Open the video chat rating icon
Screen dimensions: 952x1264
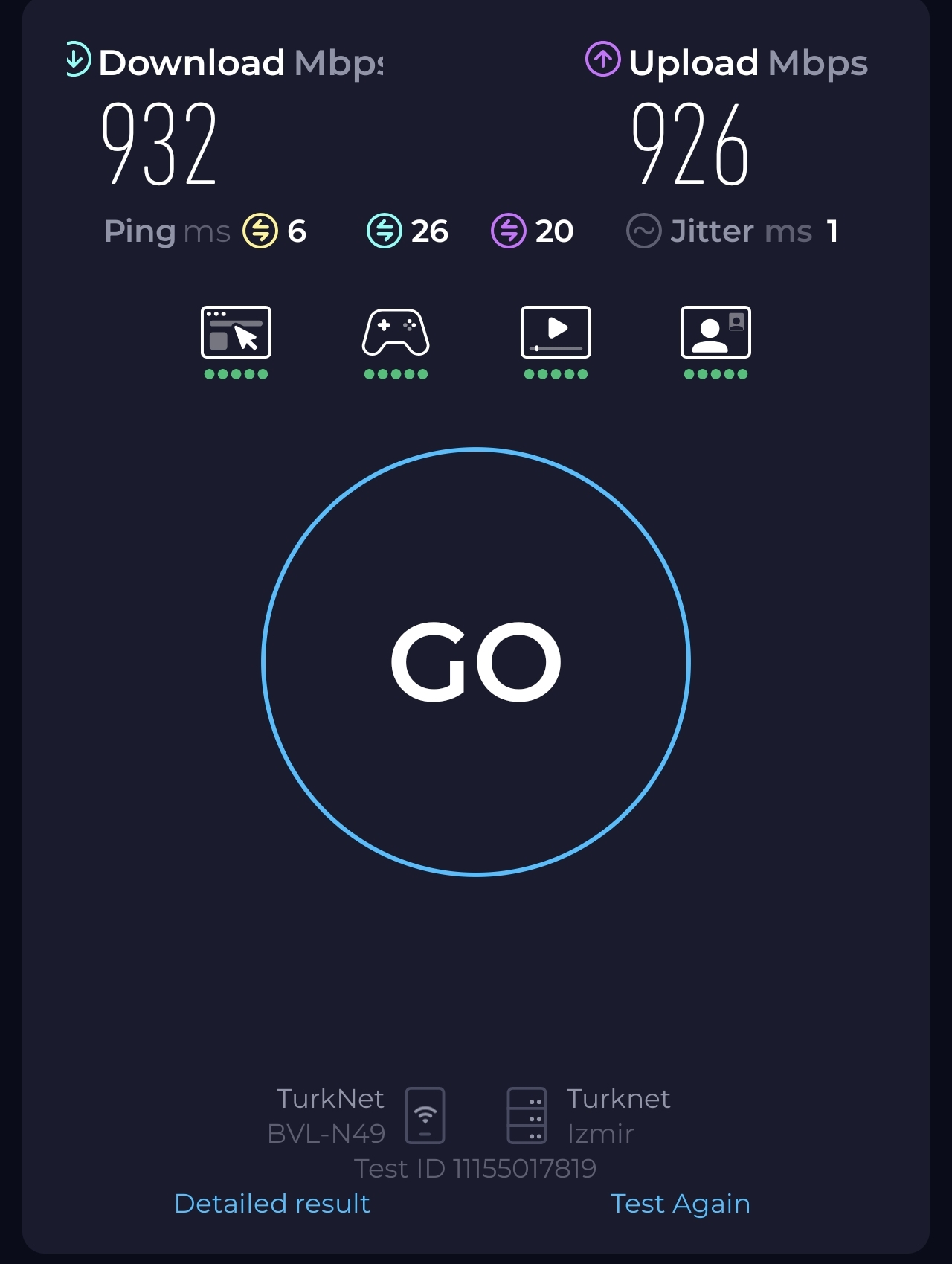(715, 333)
